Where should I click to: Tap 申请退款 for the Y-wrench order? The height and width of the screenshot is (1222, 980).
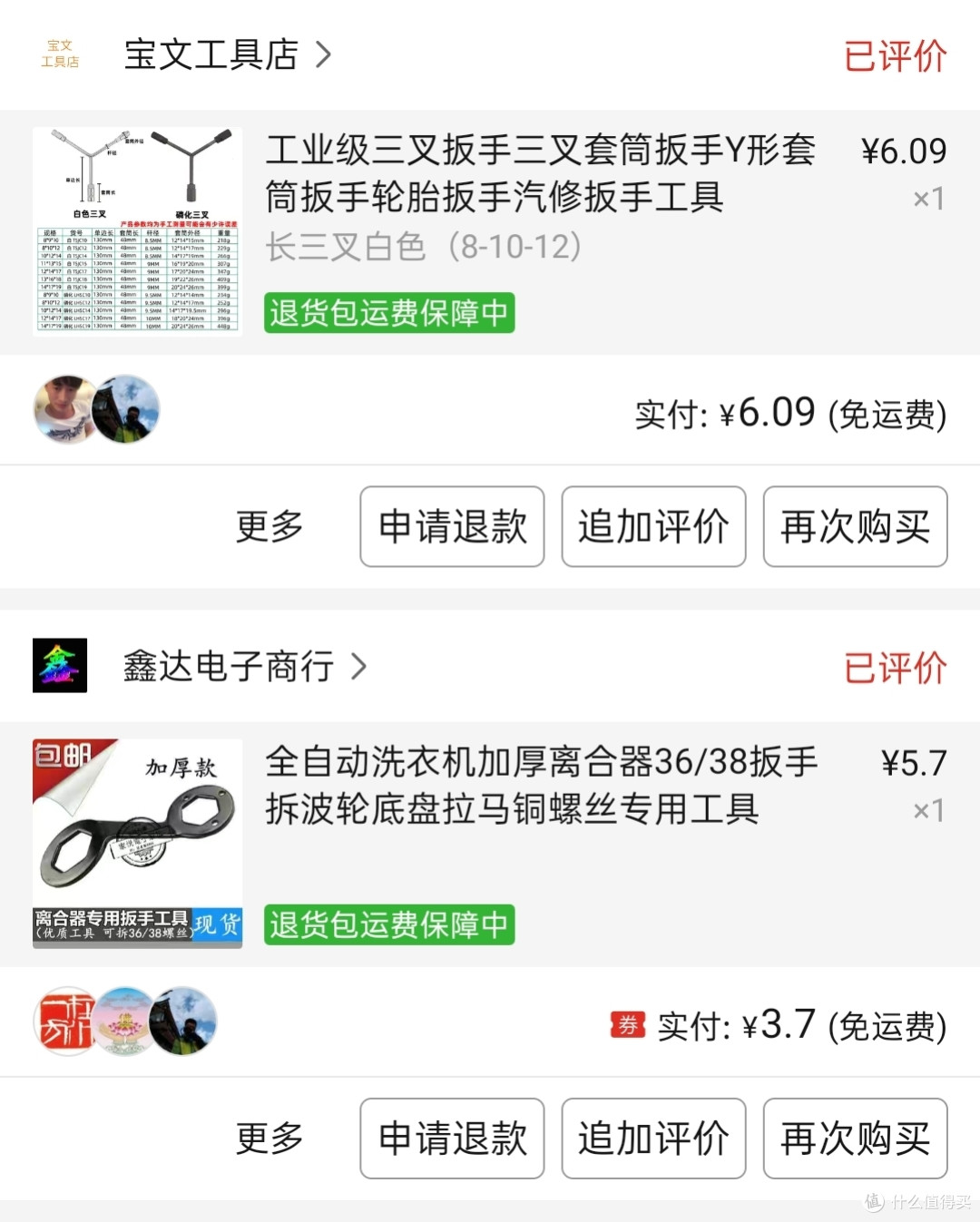click(x=451, y=527)
